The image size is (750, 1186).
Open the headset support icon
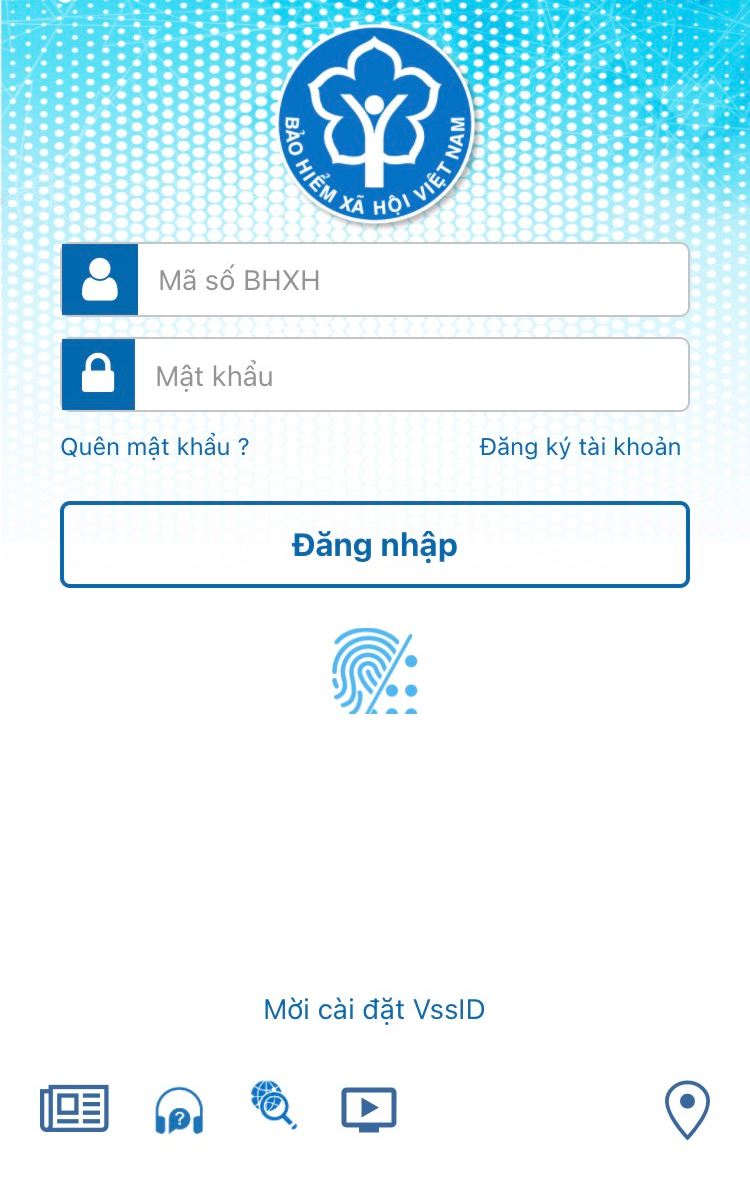pyautogui.click(x=179, y=1110)
